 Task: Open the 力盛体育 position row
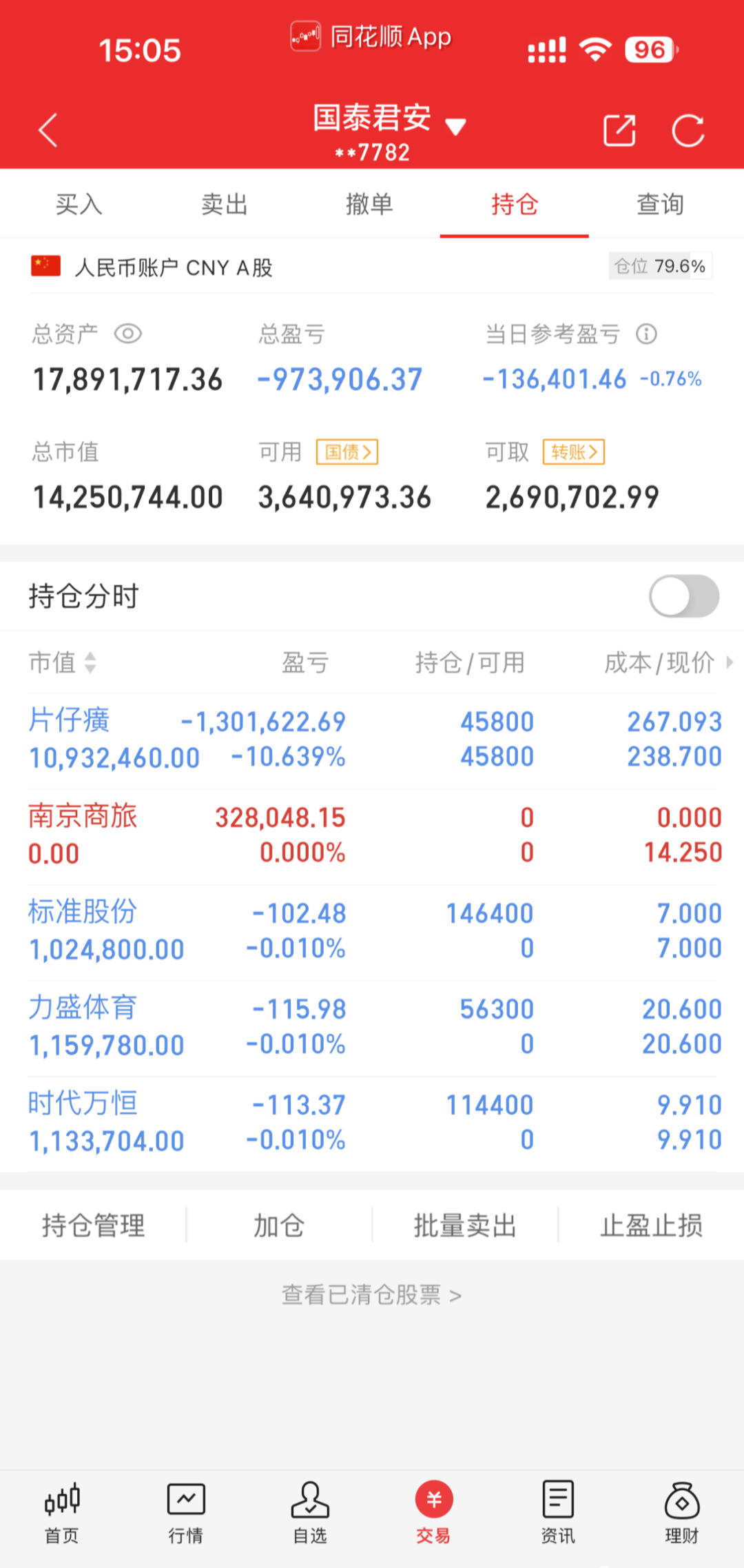click(372, 1027)
